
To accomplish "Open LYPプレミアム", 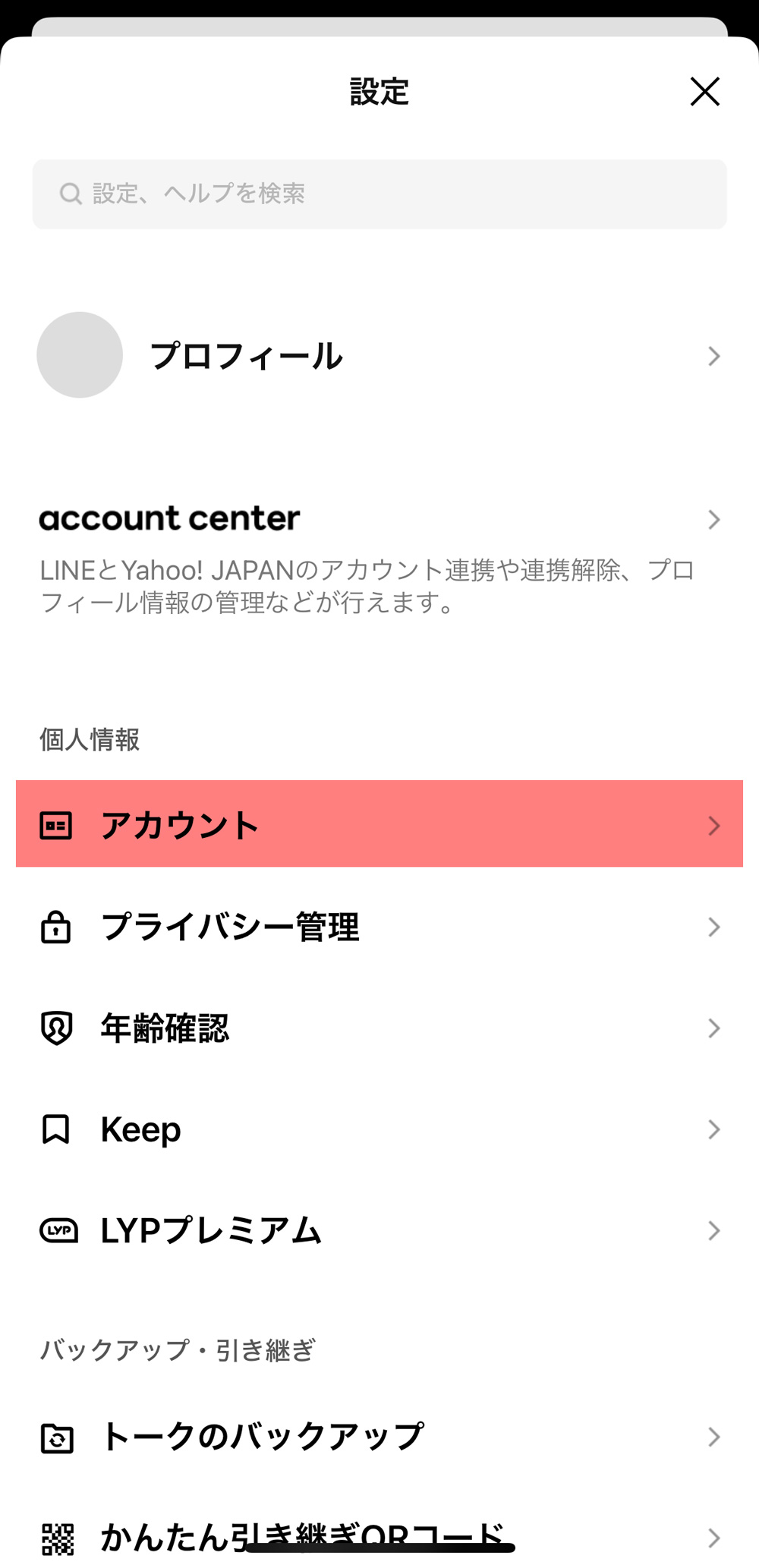I will click(x=379, y=1230).
